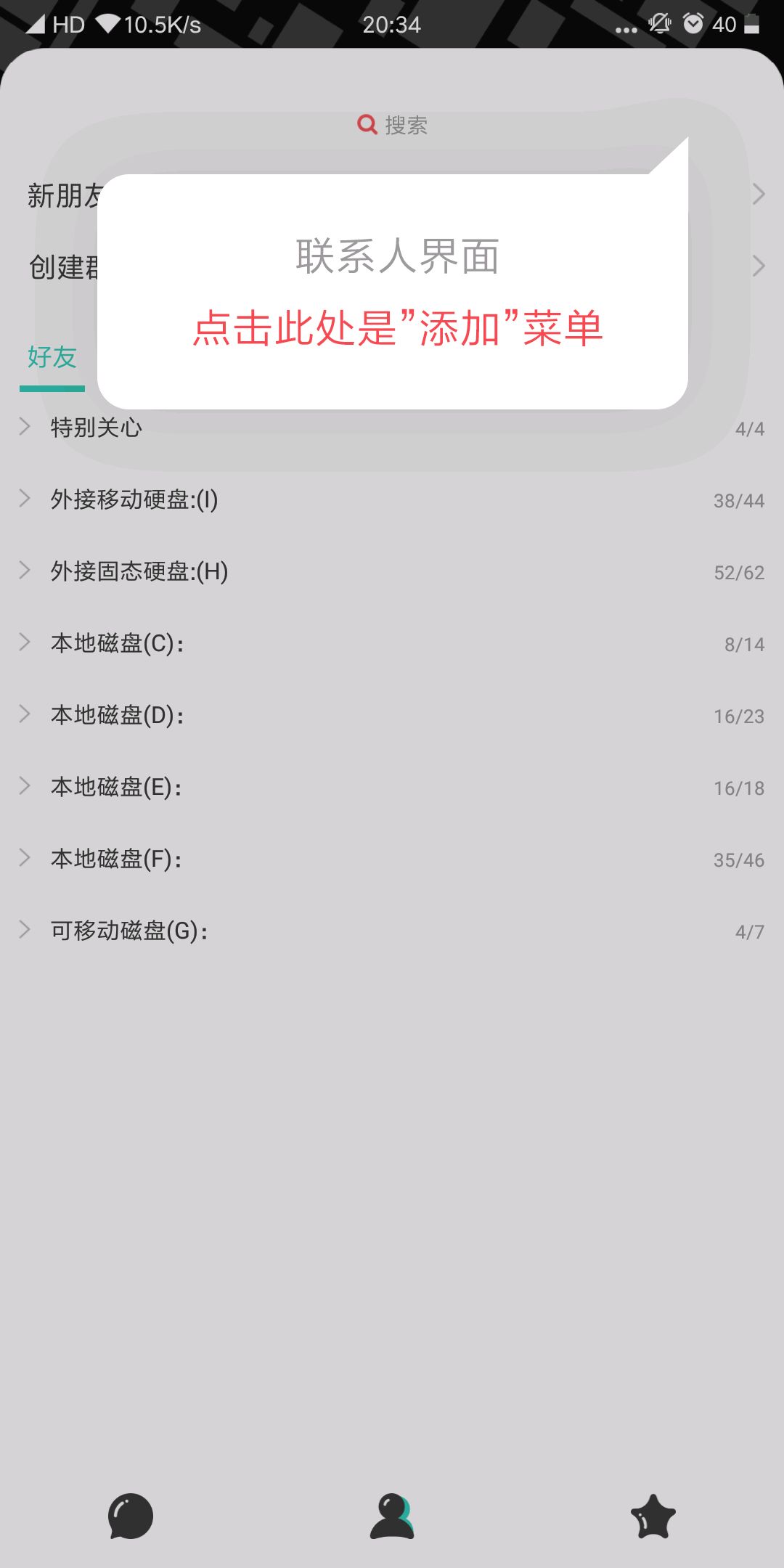Expand the 本地磁盘(E): group

pyautogui.click(x=392, y=787)
